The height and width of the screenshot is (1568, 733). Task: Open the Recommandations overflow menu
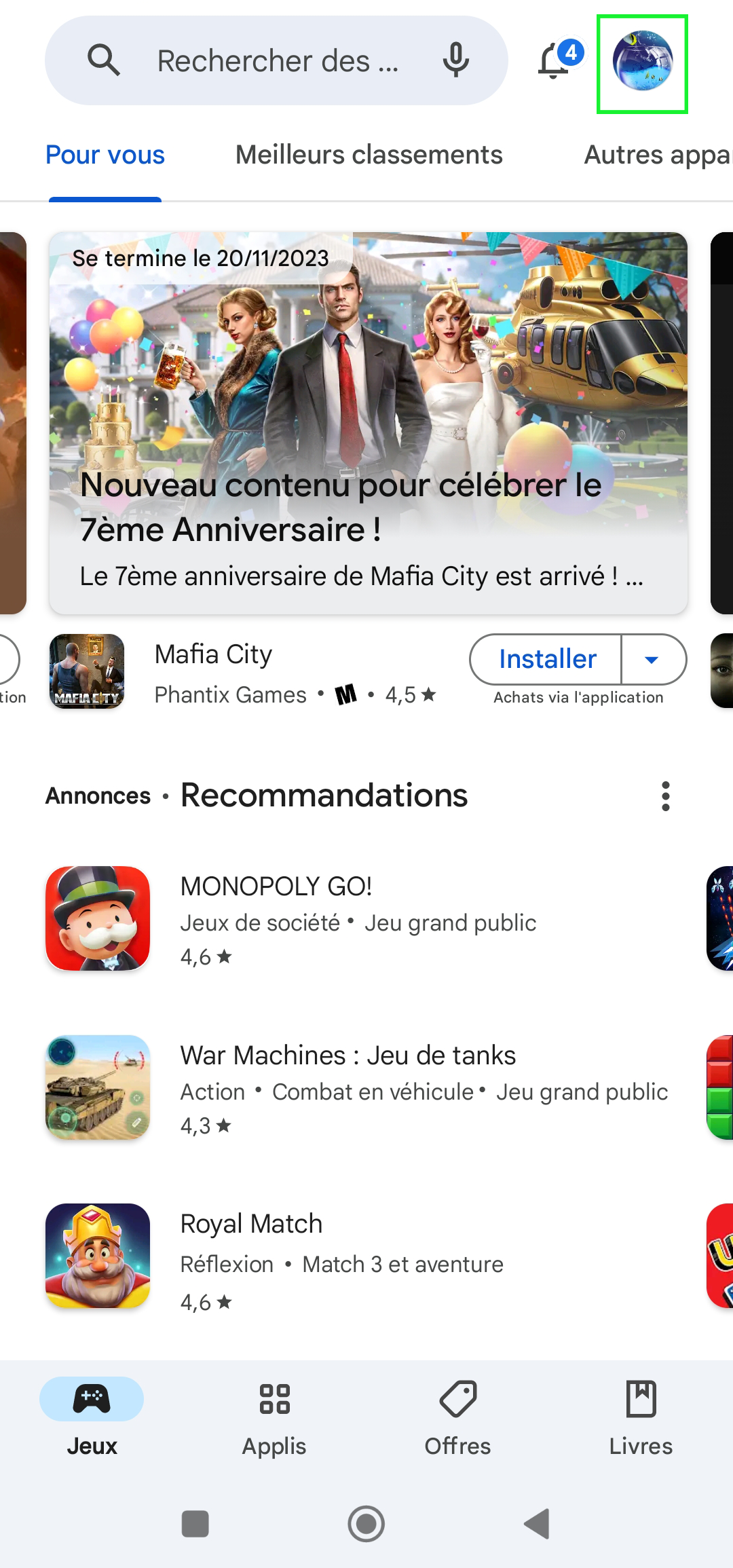[x=665, y=796]
